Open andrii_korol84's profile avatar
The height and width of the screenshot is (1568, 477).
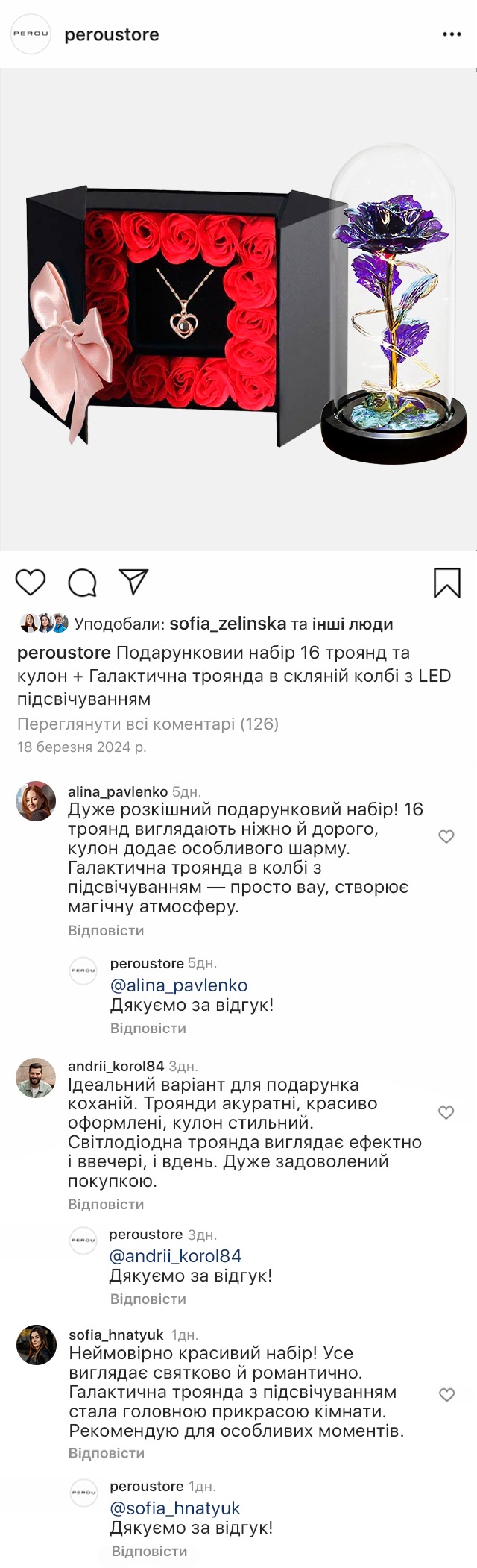pos(36,1077)
